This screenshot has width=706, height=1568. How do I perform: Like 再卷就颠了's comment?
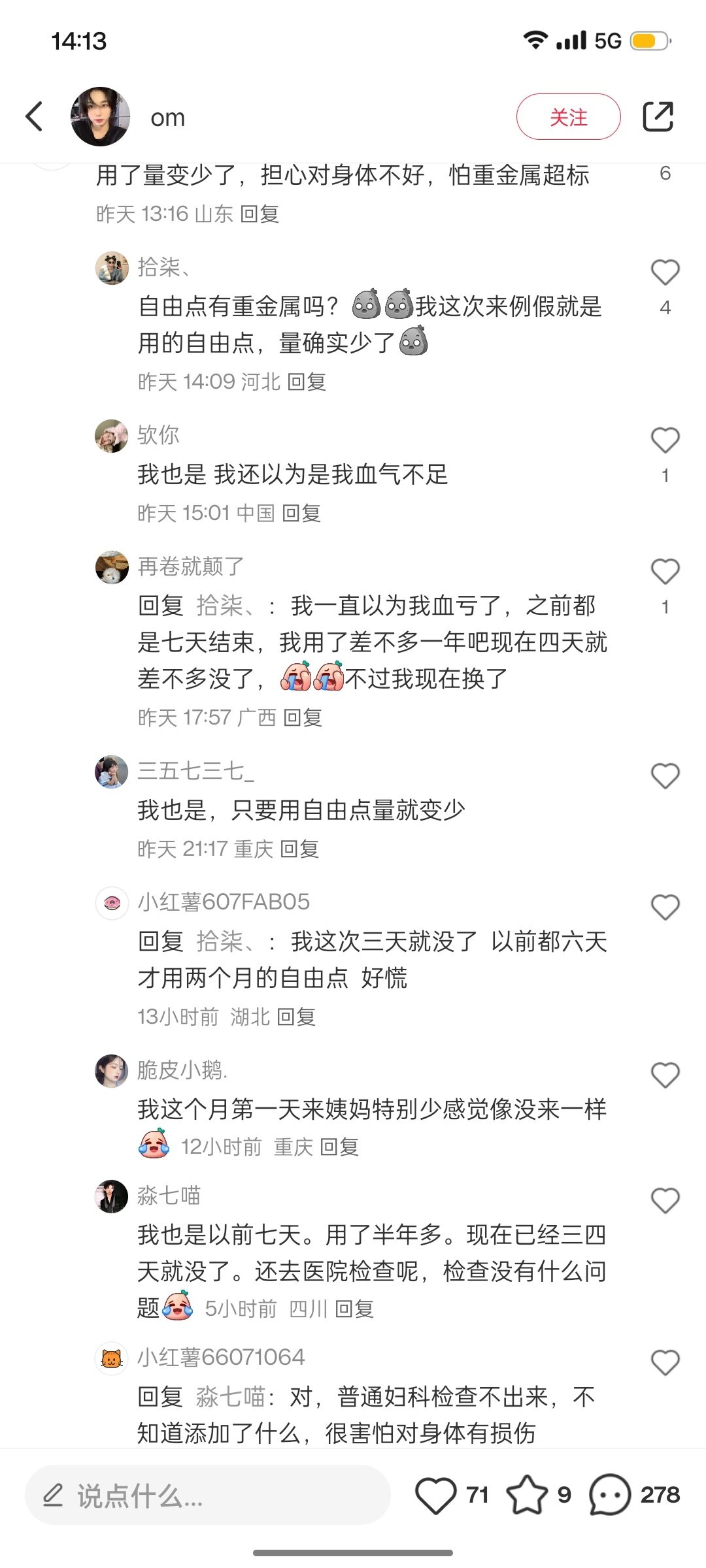(665, 572)
